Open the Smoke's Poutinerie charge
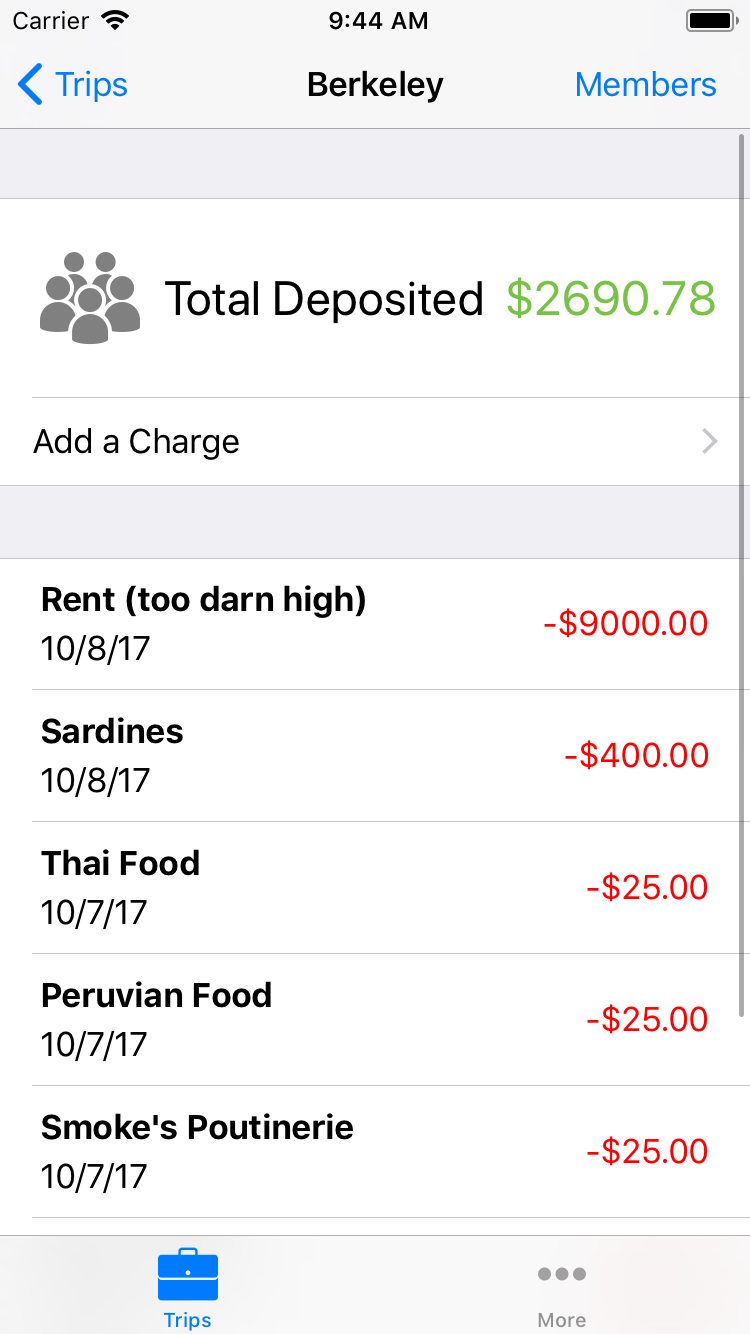The width and height of the screenshot is (750, 1334). (375, 1152)
